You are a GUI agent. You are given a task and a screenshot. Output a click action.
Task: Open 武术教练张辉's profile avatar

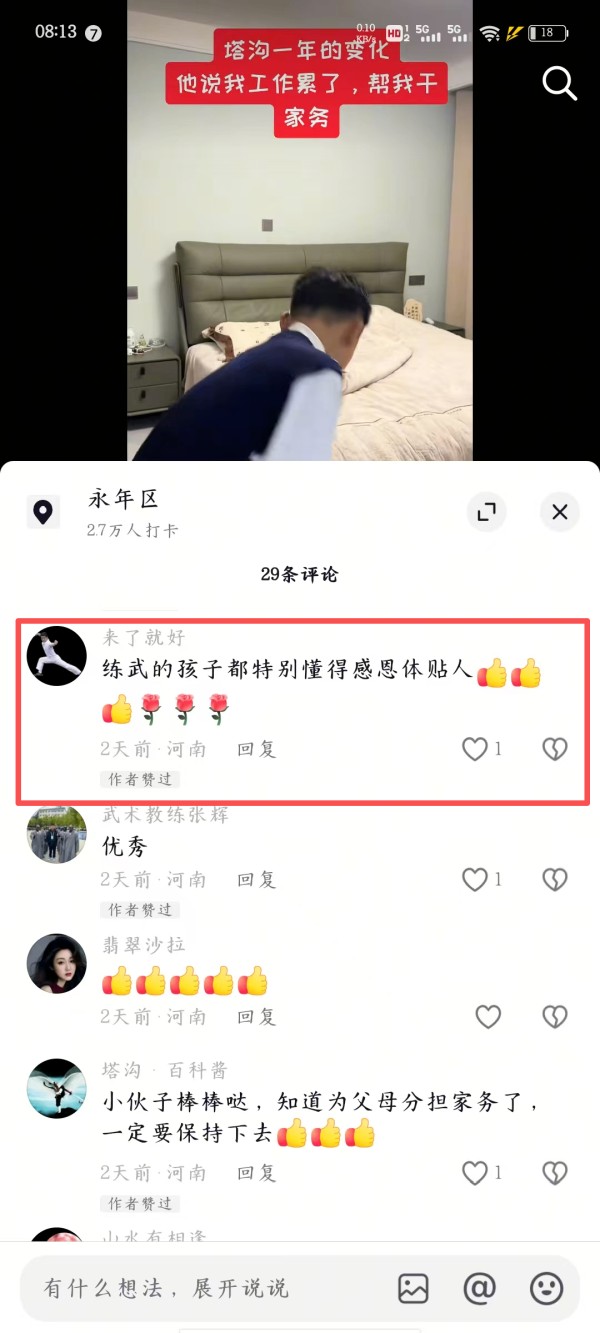coord(56,833)
